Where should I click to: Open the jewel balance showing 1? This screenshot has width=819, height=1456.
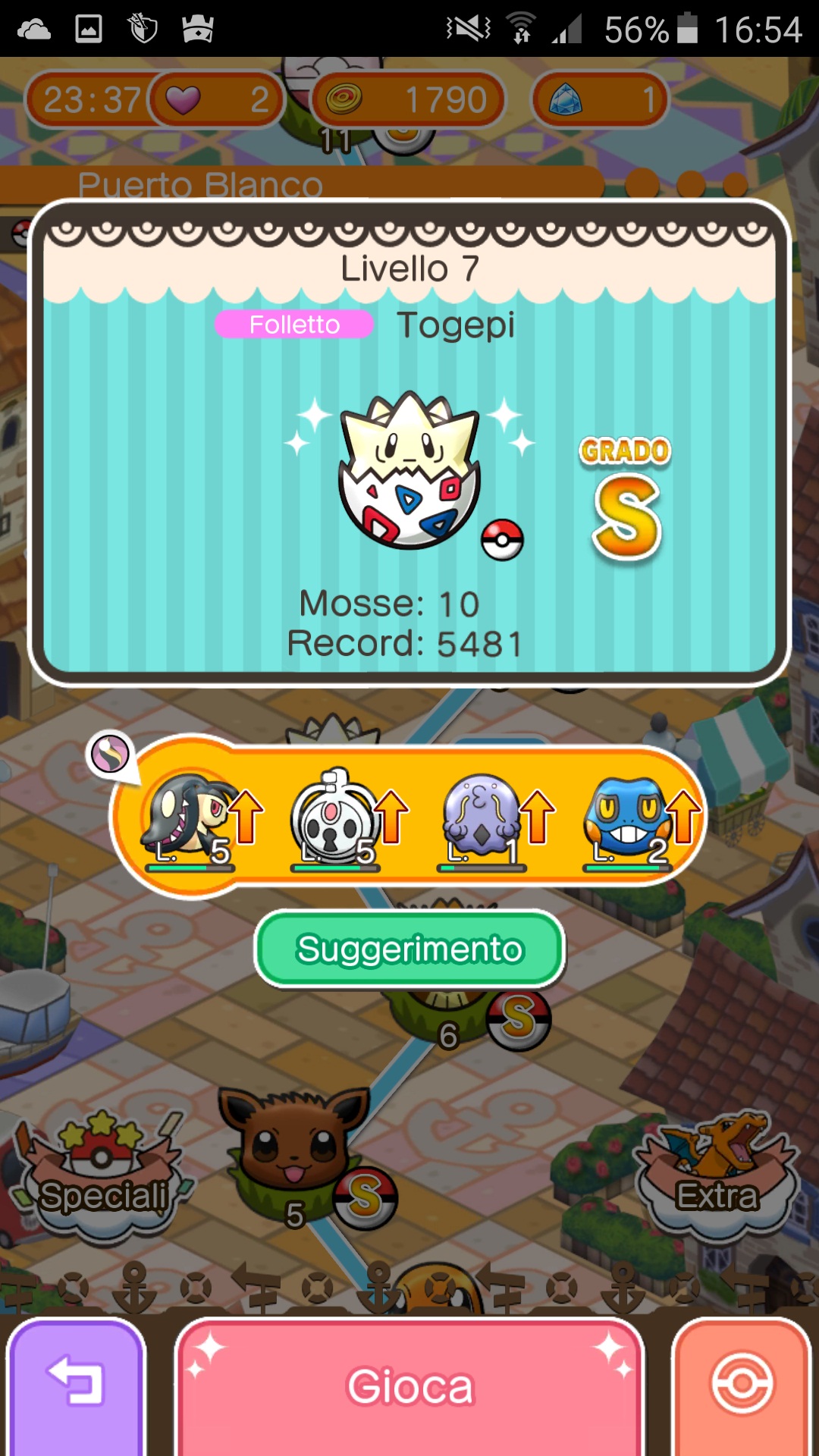point(599,99)
